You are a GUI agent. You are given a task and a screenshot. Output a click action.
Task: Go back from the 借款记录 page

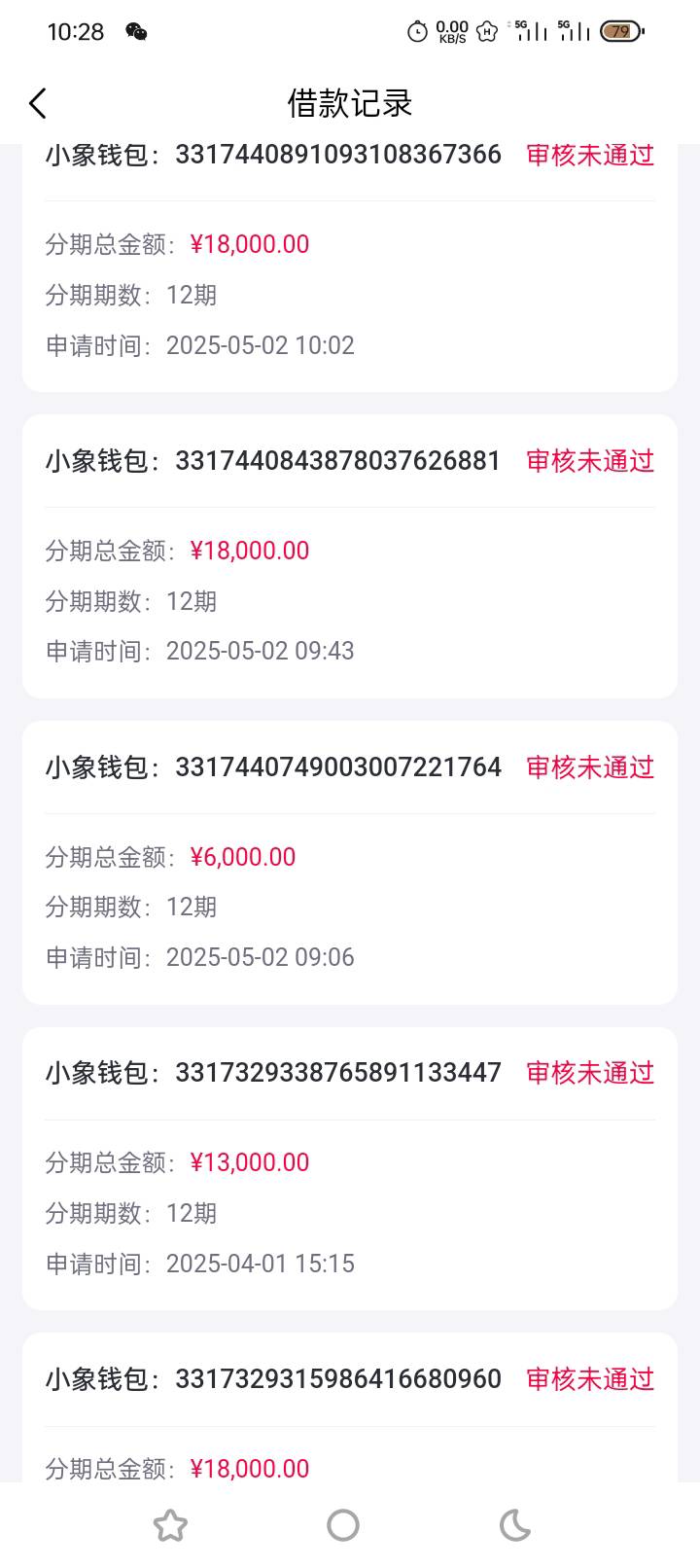pos(38,103)
